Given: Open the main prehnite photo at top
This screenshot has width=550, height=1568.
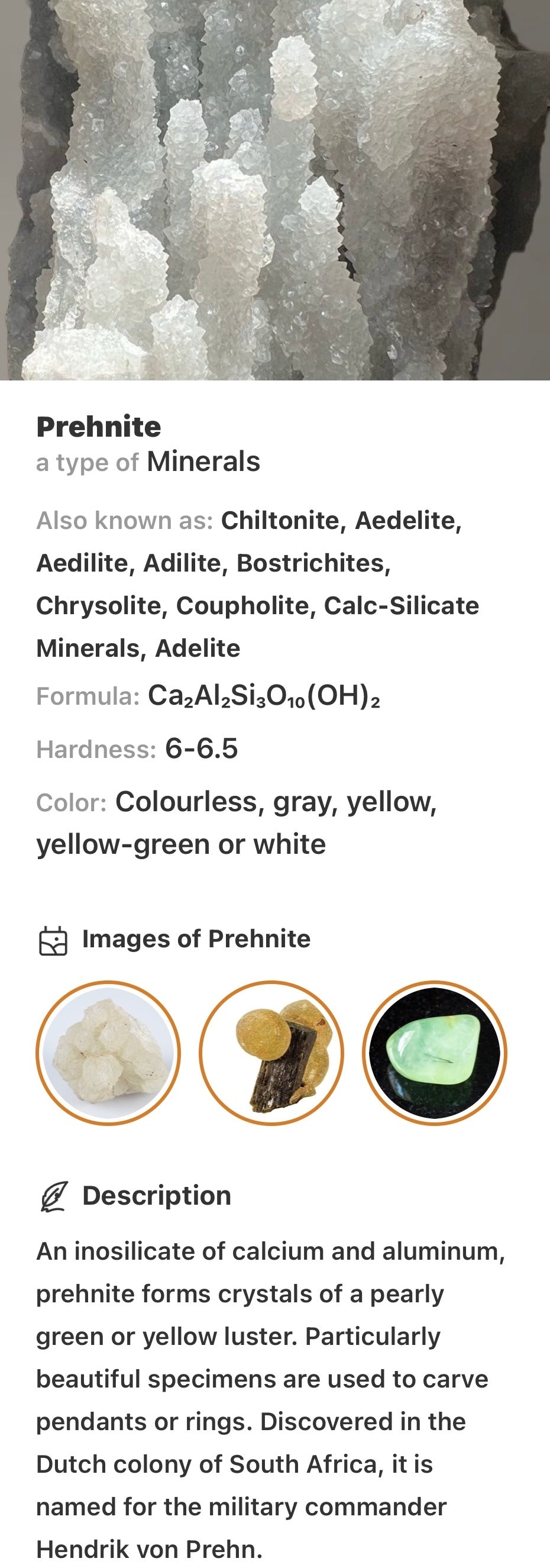Looking at the screenshot, I should click(275, 189).
